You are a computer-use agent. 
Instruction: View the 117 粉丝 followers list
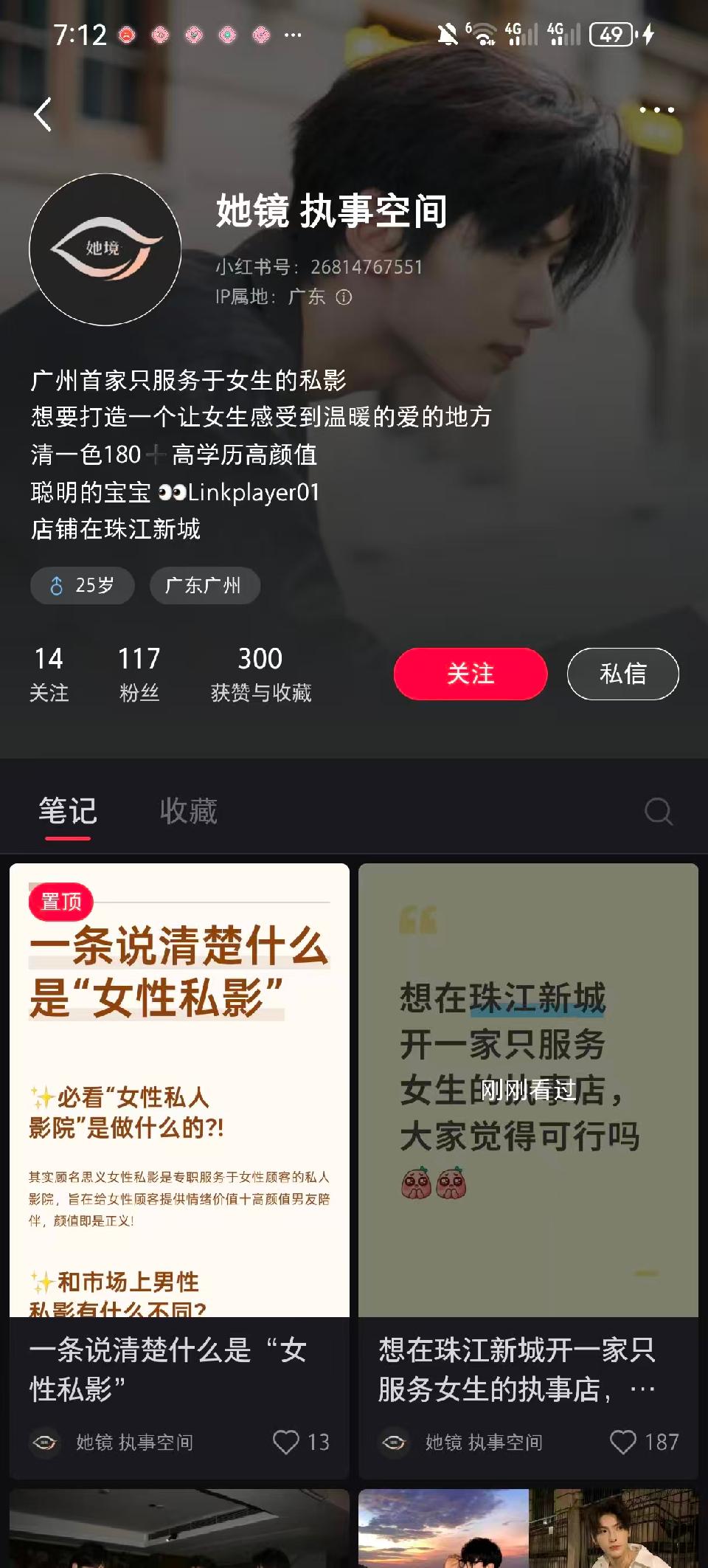coord(139,673)
